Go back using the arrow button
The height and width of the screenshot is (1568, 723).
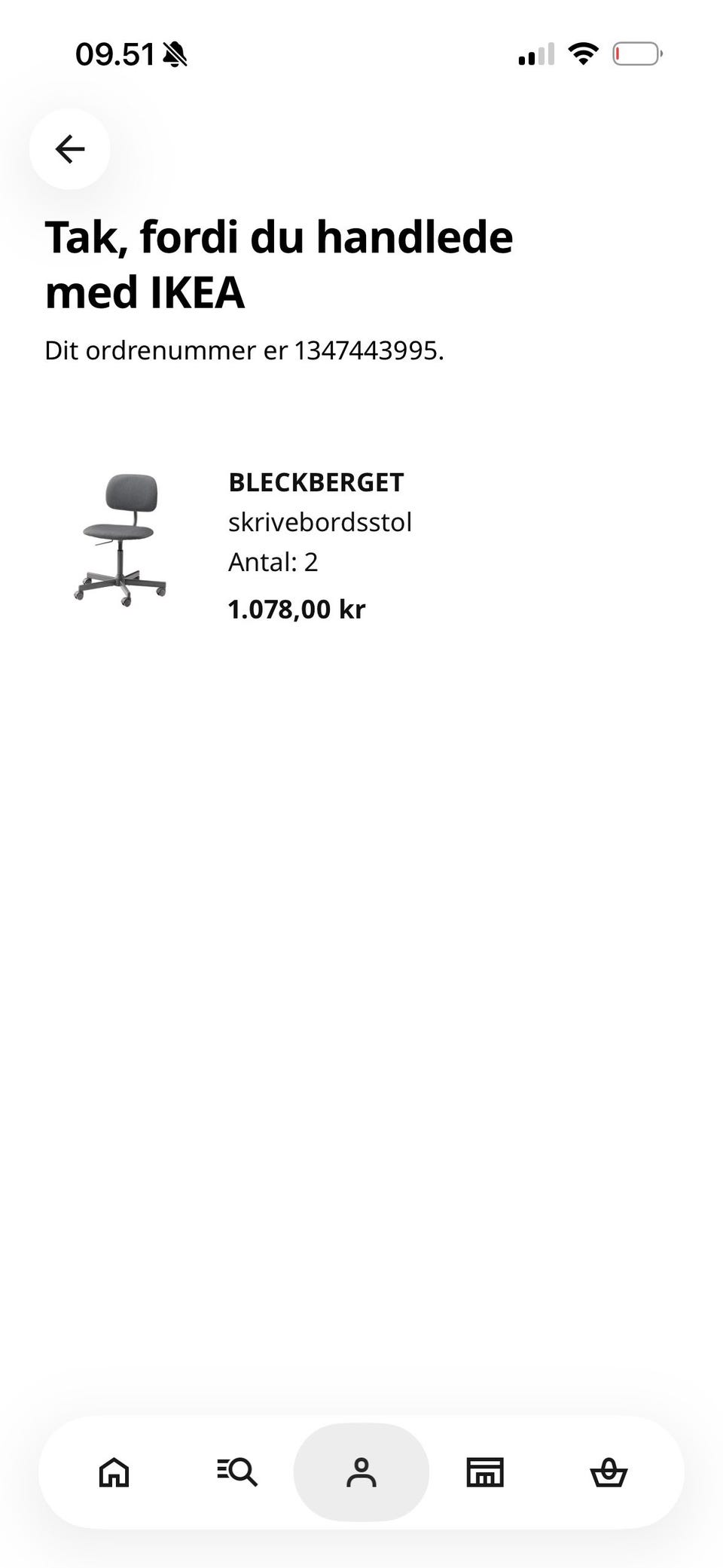pos(70,149)
